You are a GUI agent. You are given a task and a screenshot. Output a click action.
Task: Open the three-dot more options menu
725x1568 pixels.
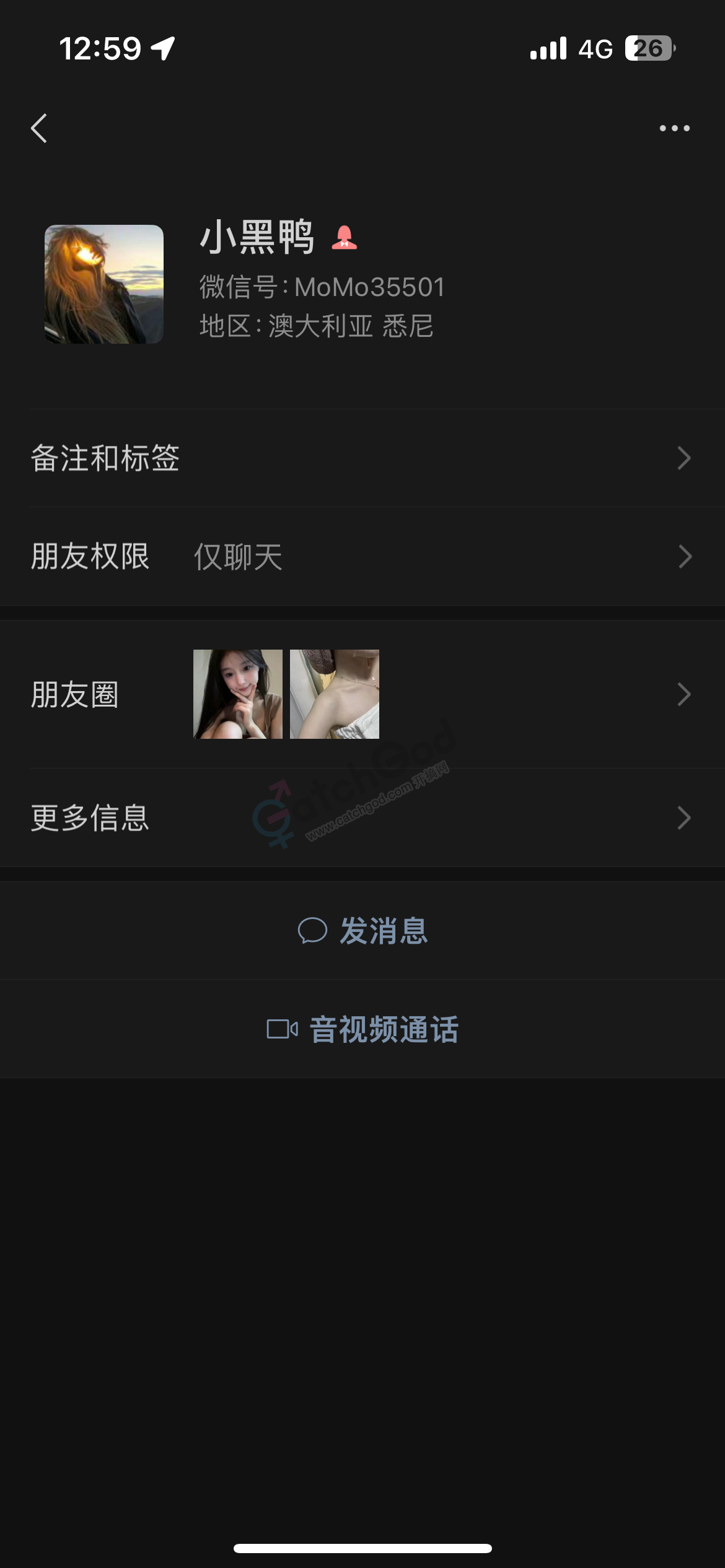(x=674, y=128)
